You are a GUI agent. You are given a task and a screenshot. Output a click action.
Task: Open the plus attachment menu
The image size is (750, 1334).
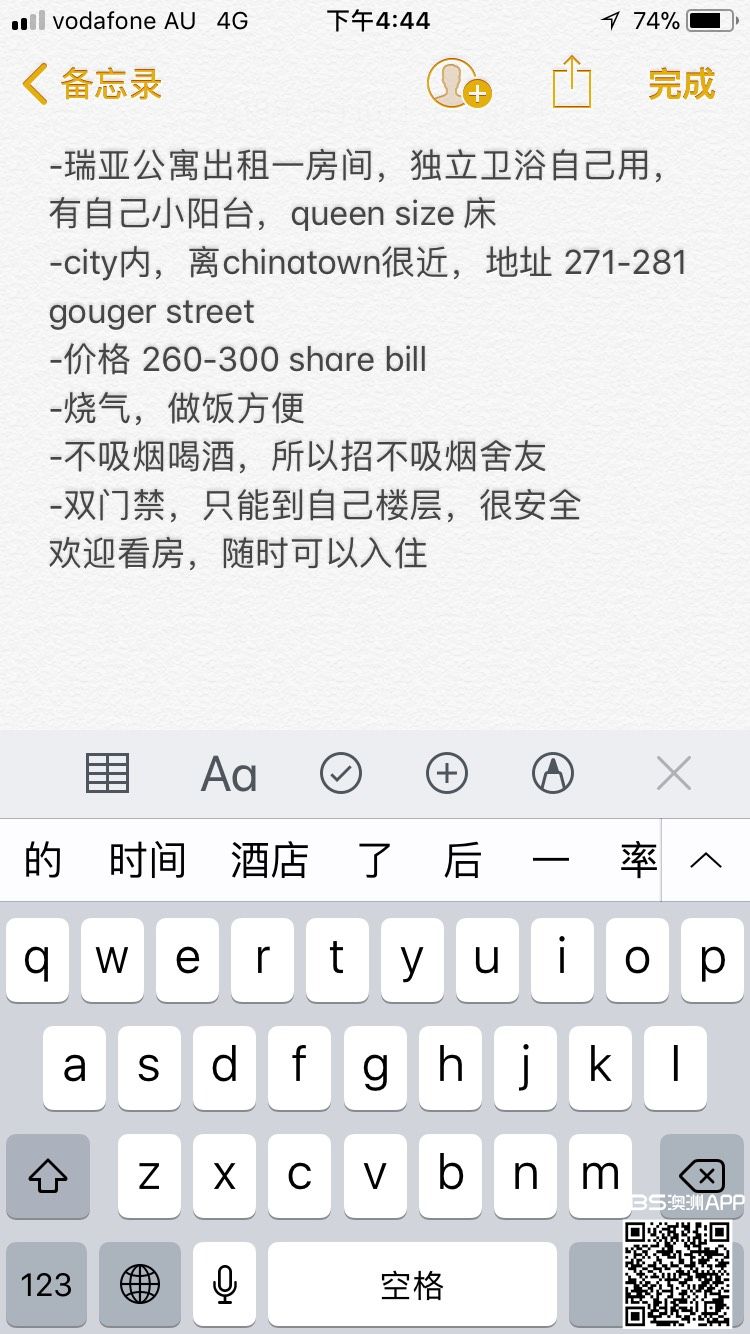(447, 773)
